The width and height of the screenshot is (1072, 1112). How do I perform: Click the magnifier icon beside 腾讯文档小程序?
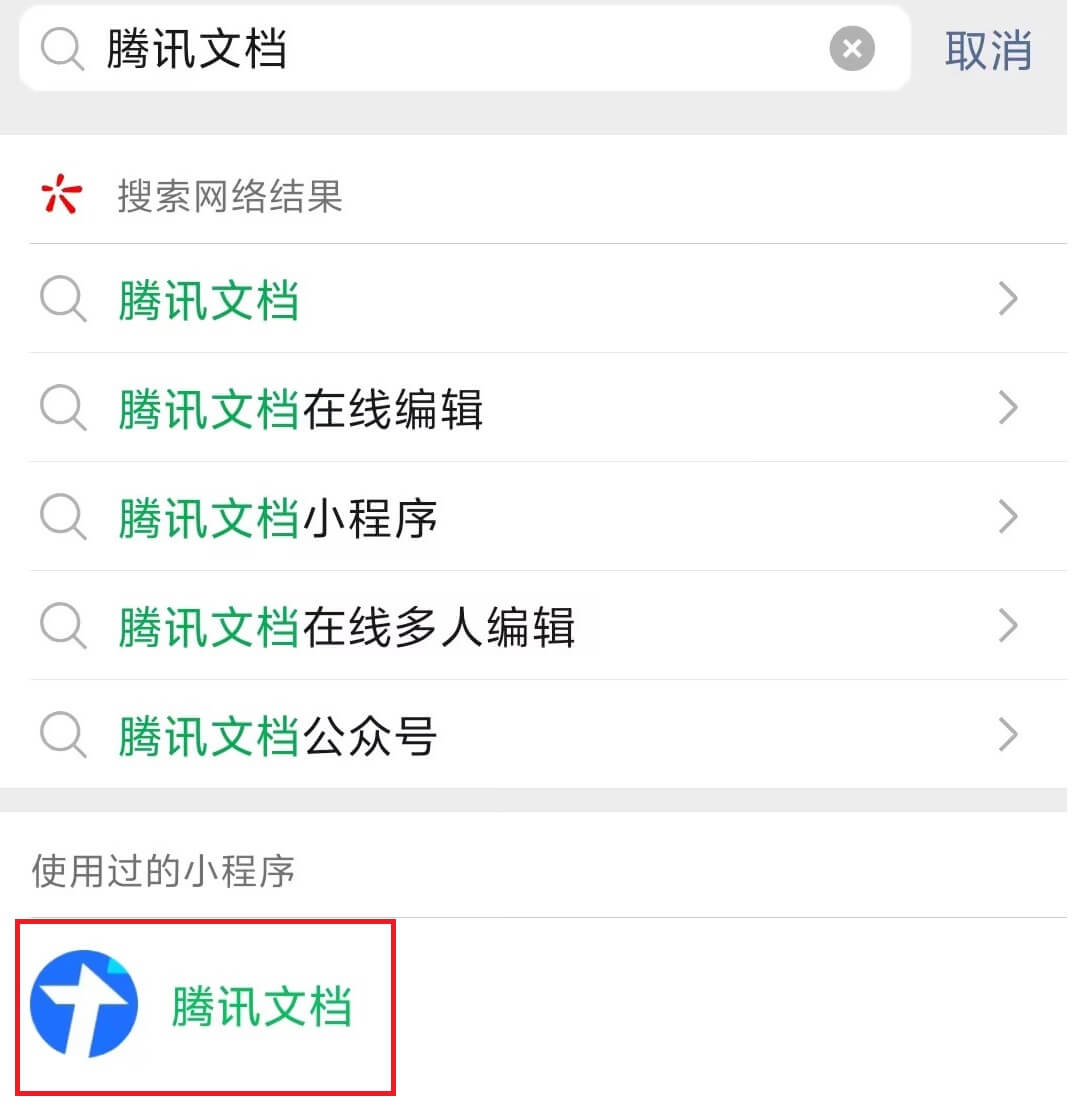tap(62, 518)
